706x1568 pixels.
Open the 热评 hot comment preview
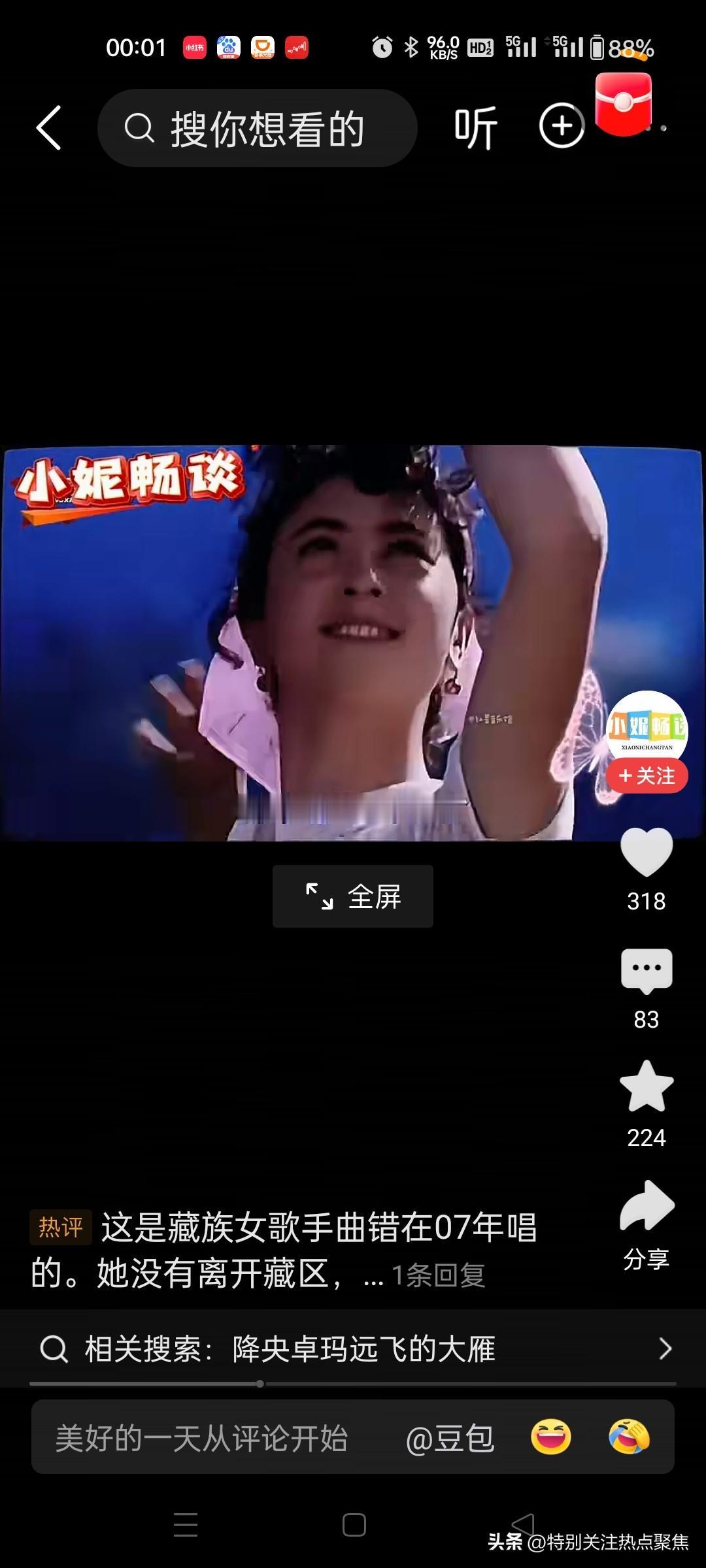coord(284,1250)
